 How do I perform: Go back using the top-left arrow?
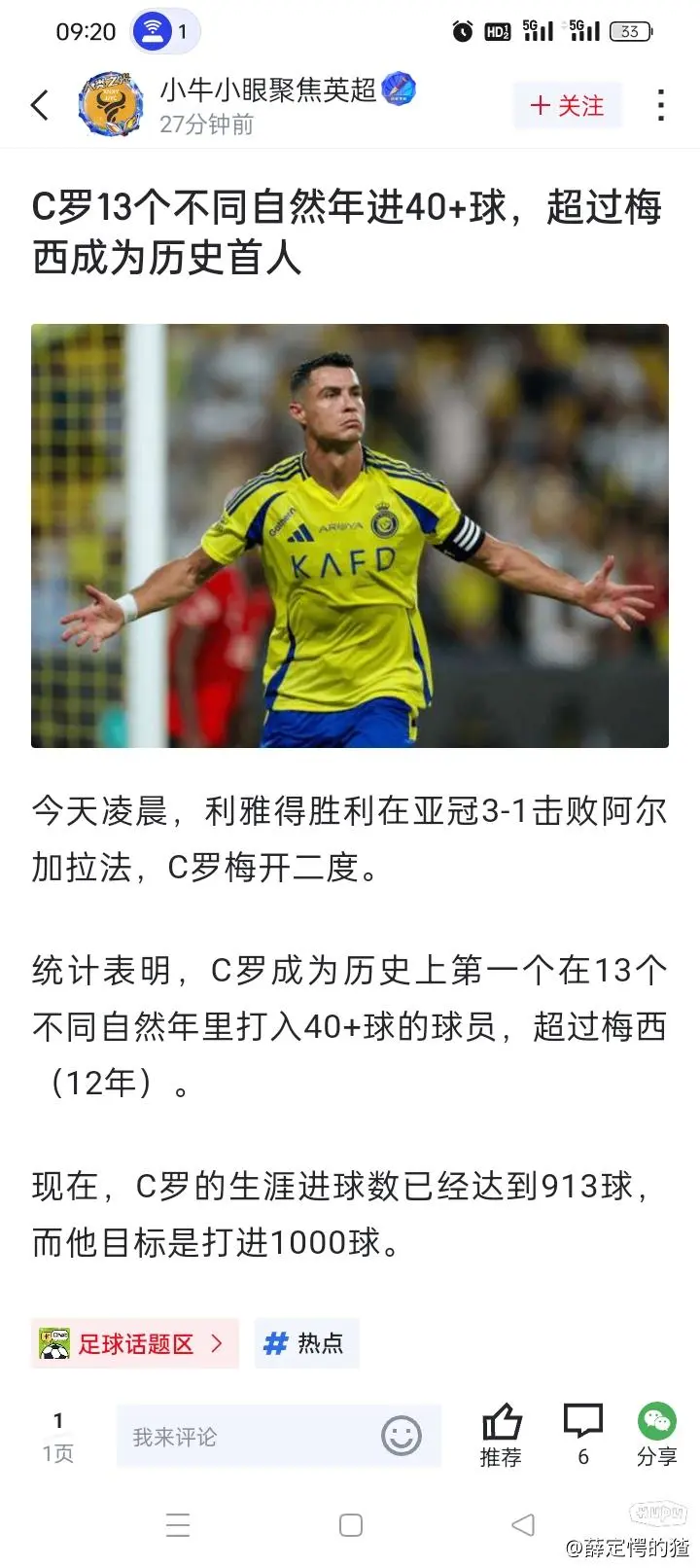[x=40, y=105]
